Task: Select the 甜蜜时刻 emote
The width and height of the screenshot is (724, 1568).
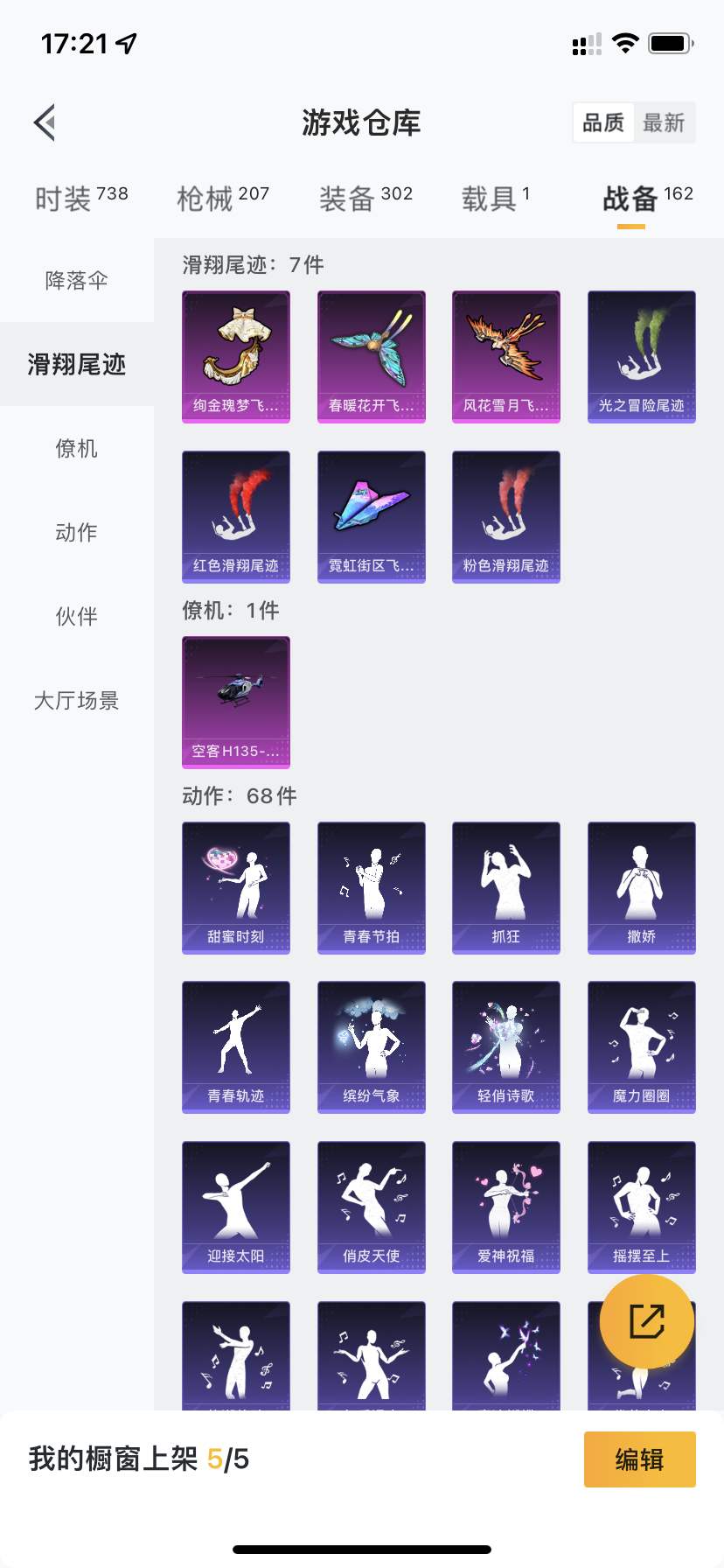Action: click(235, 887)
